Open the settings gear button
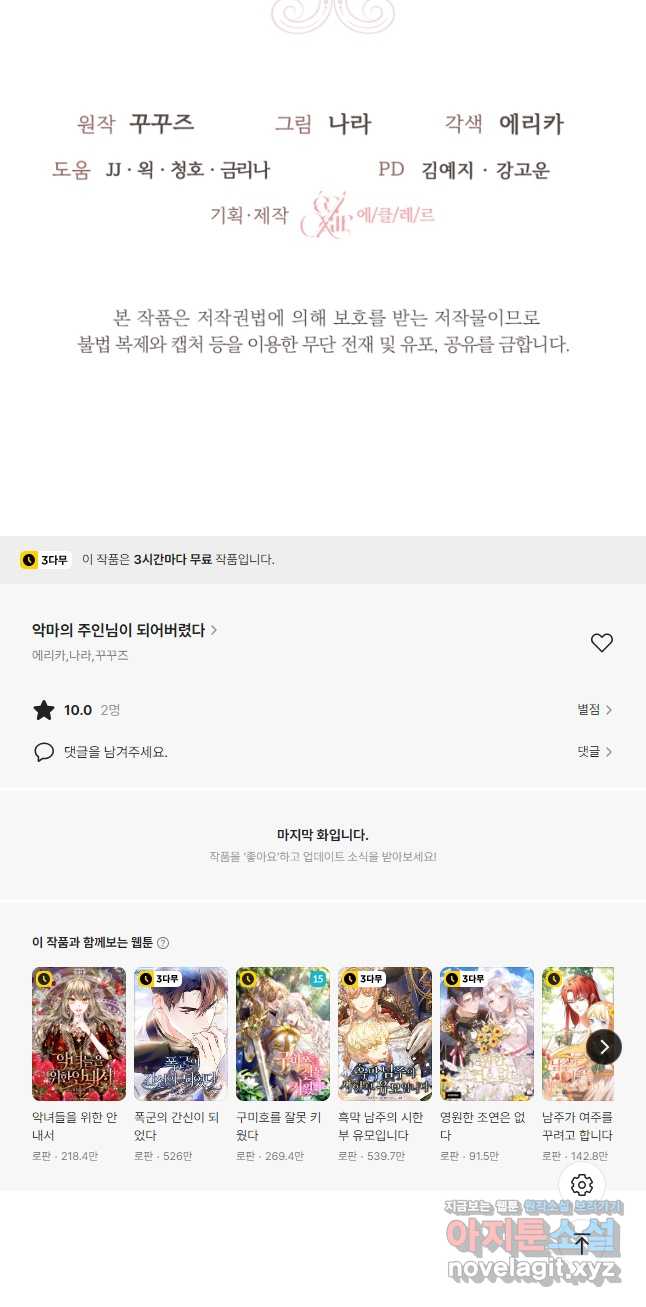This screenshot has height=1307, width=646. tap(582, 1185)
